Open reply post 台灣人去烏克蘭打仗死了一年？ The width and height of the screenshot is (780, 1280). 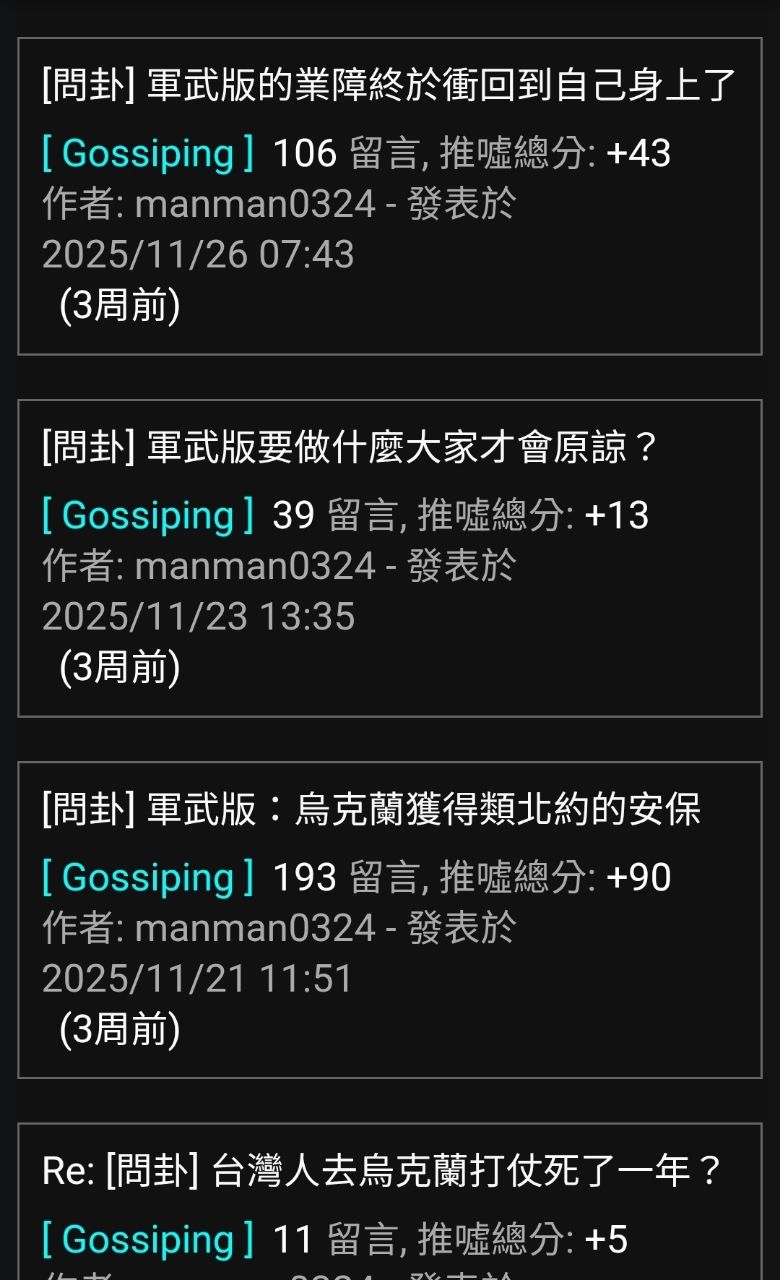click(x=382, y=1171)
